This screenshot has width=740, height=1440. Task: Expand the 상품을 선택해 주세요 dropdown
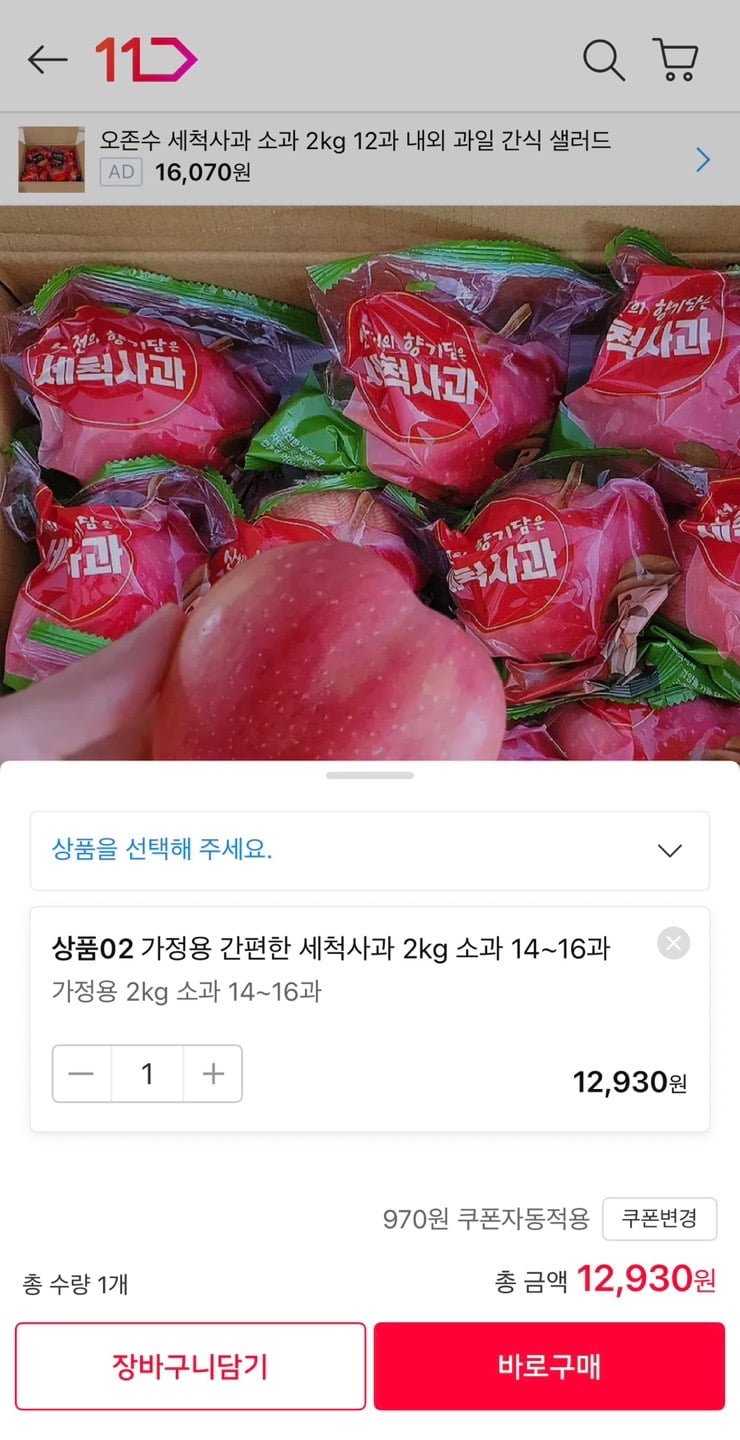(x=370, y=851)
